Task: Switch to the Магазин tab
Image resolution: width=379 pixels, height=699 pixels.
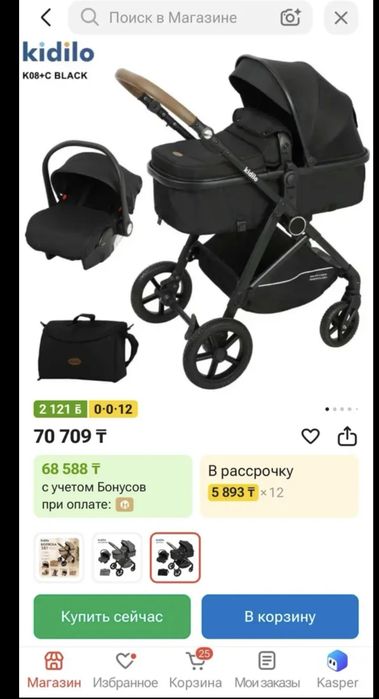Action: pos(54,670)
